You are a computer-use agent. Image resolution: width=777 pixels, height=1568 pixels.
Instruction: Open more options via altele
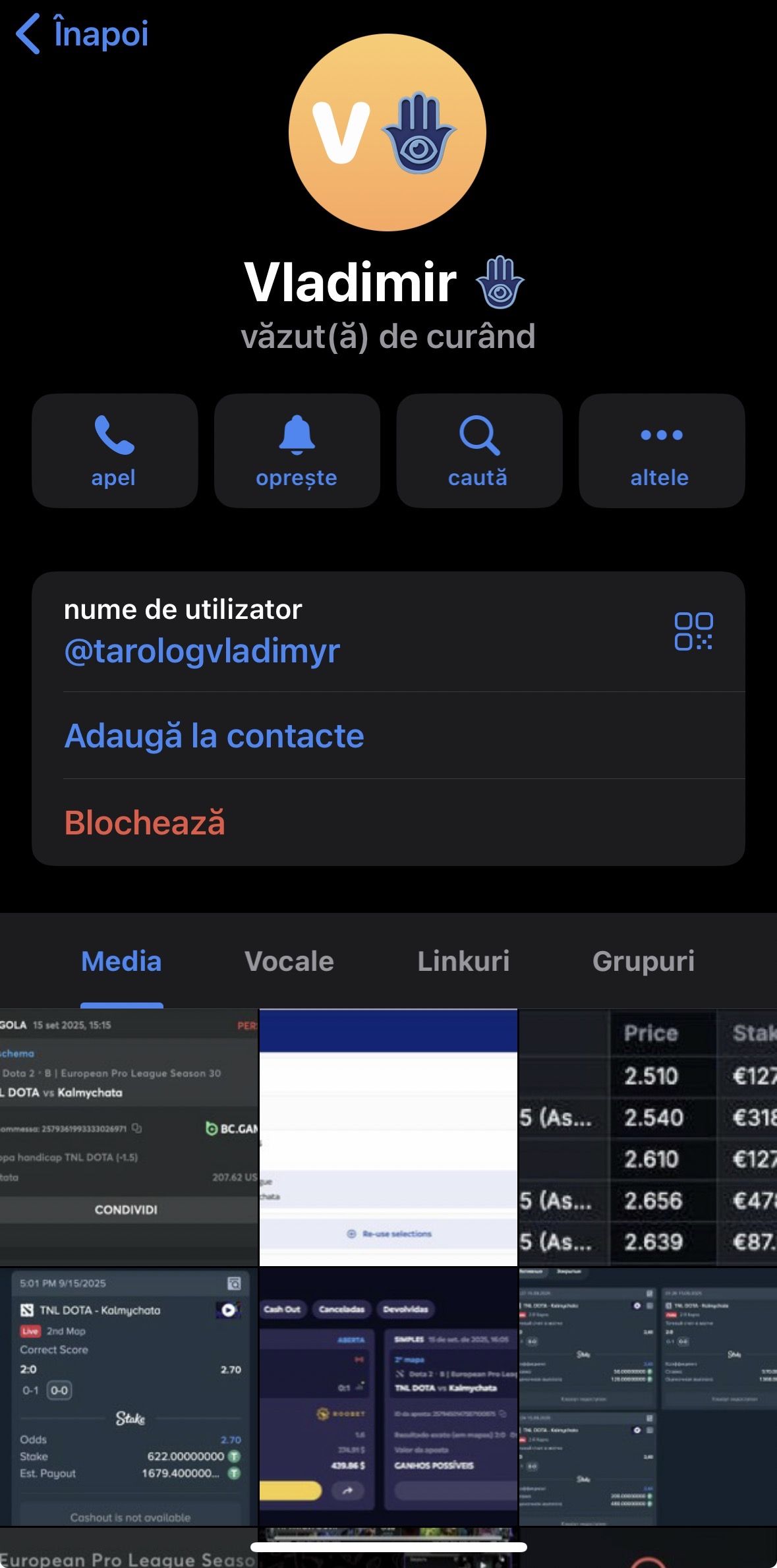[661, 451]
